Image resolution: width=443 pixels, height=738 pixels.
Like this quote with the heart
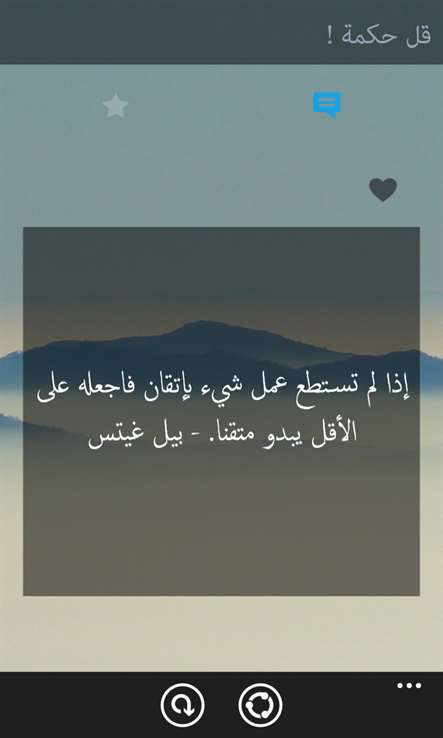tap(383, 190)
